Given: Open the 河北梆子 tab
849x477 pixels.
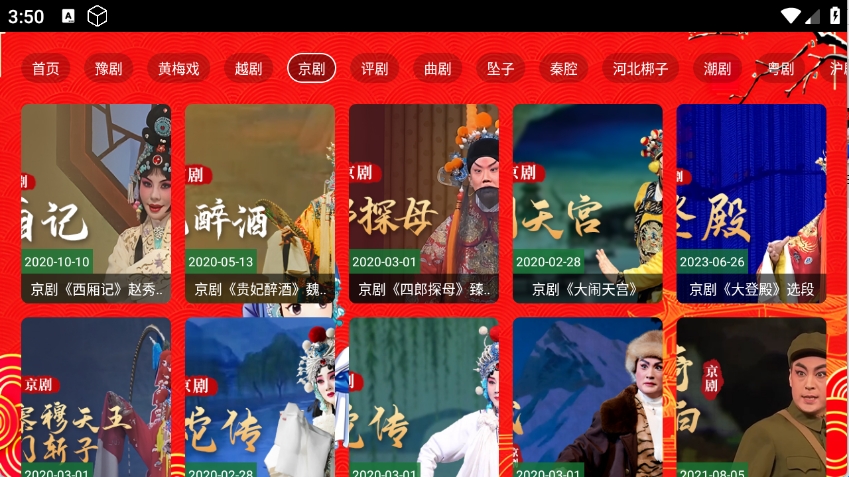Looking at the screenshot, I should pos(640,69).
